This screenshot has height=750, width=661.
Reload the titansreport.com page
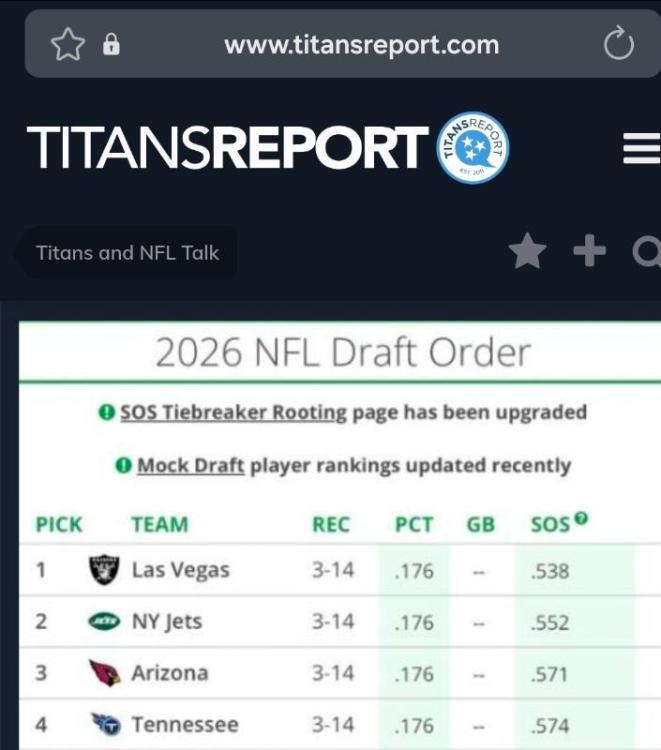coord(618,44)
